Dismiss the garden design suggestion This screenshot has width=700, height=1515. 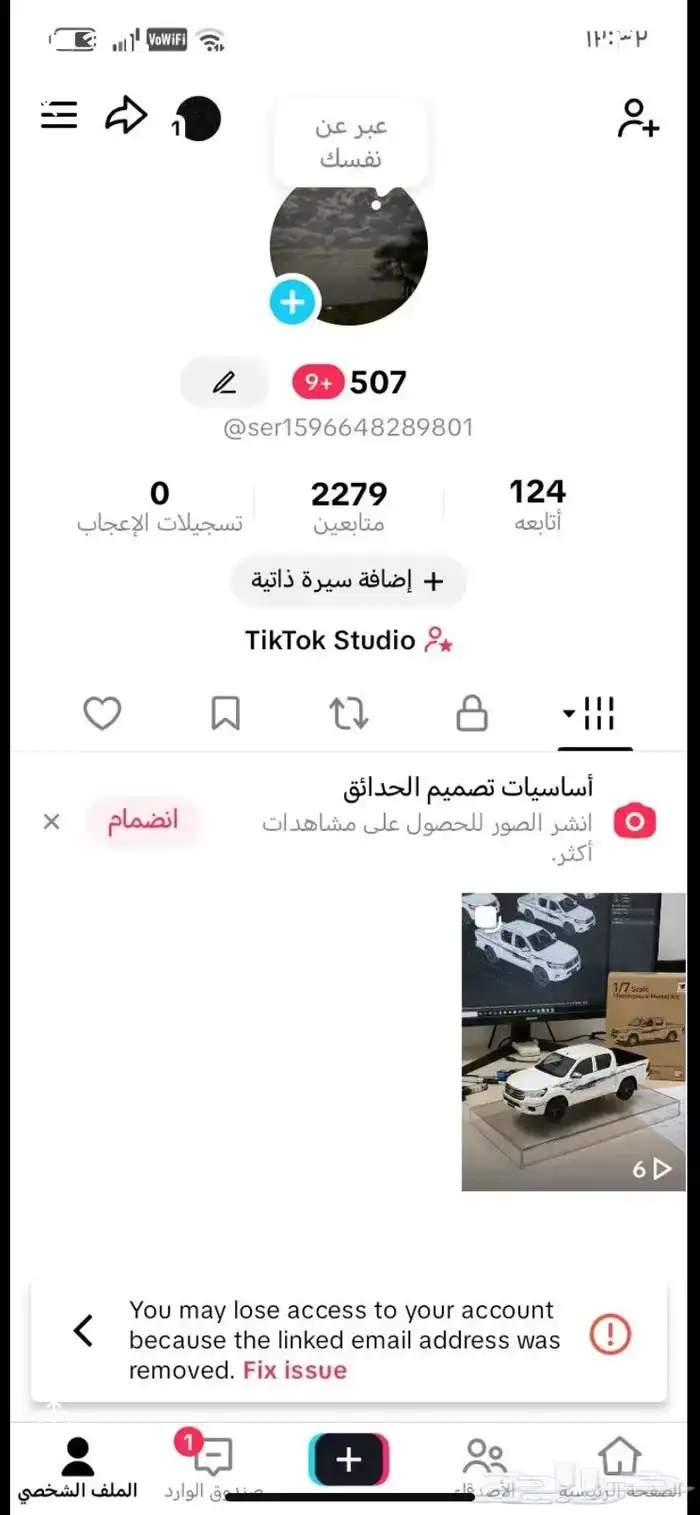point(52,822)
